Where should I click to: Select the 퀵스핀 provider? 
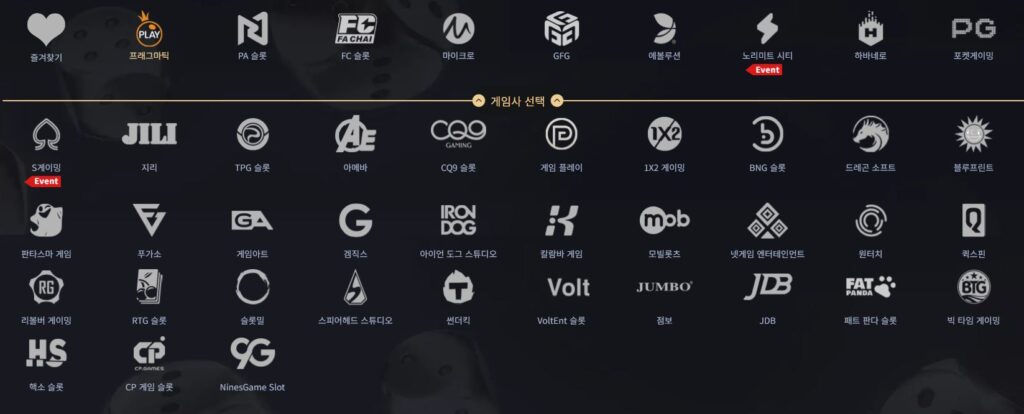pyautogui.click(x=973, y=226)
